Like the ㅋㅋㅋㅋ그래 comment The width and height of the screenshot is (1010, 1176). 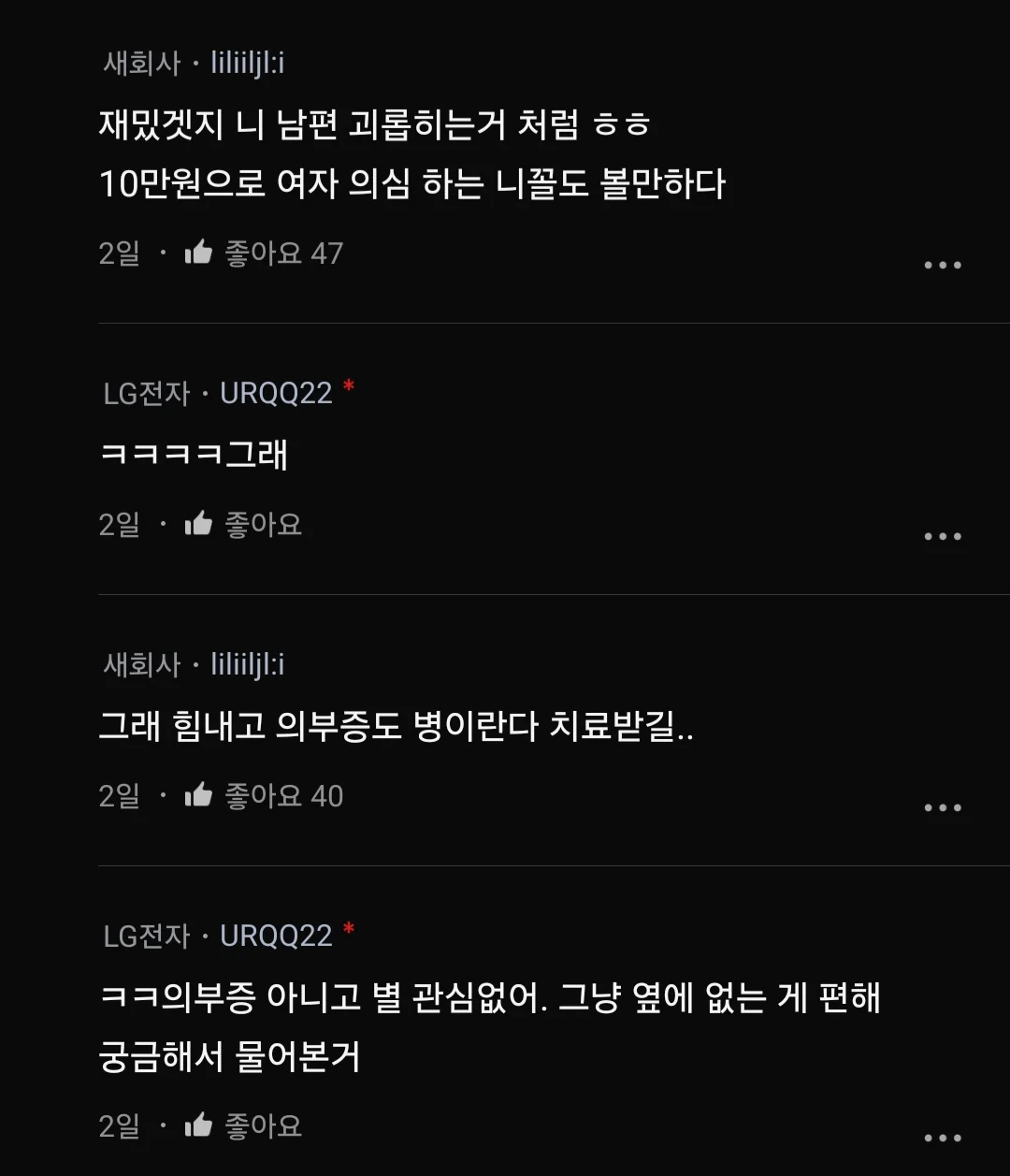pyautogui.click(x=199, y=524)
